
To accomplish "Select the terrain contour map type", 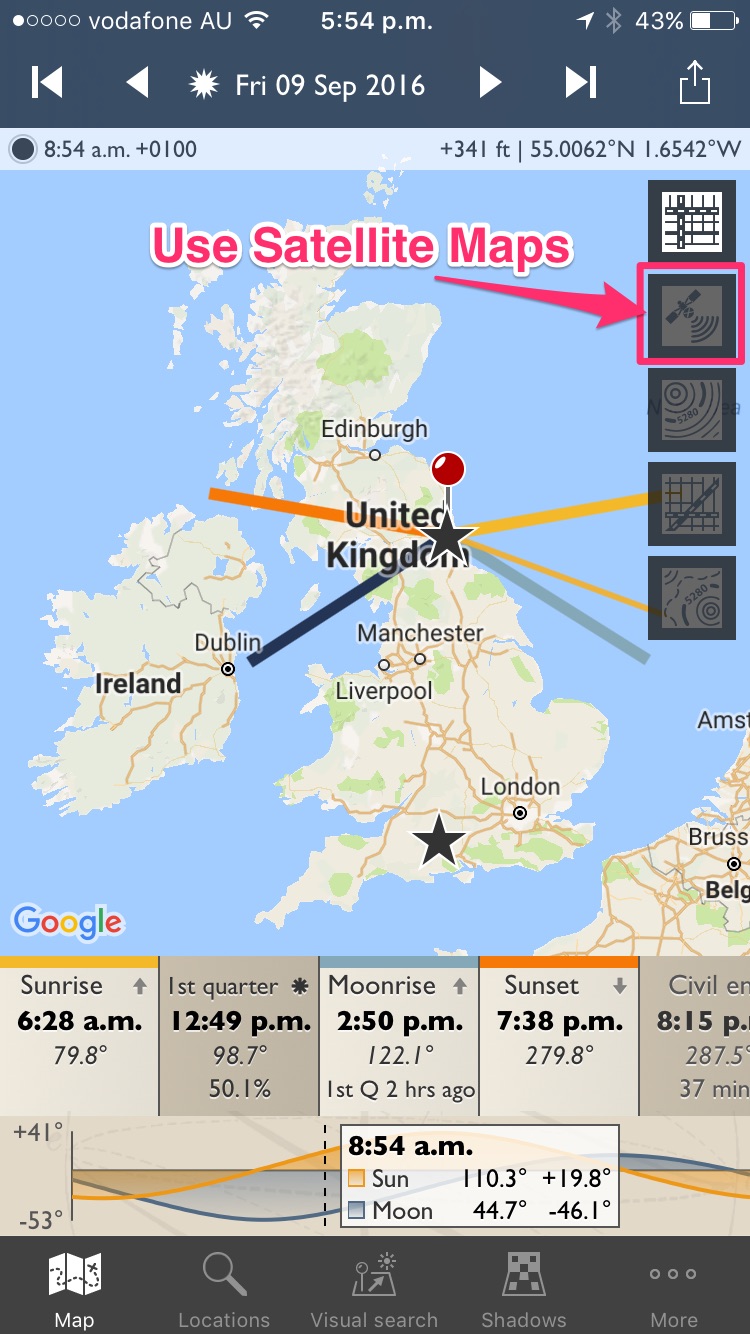I will click(692, 408).
